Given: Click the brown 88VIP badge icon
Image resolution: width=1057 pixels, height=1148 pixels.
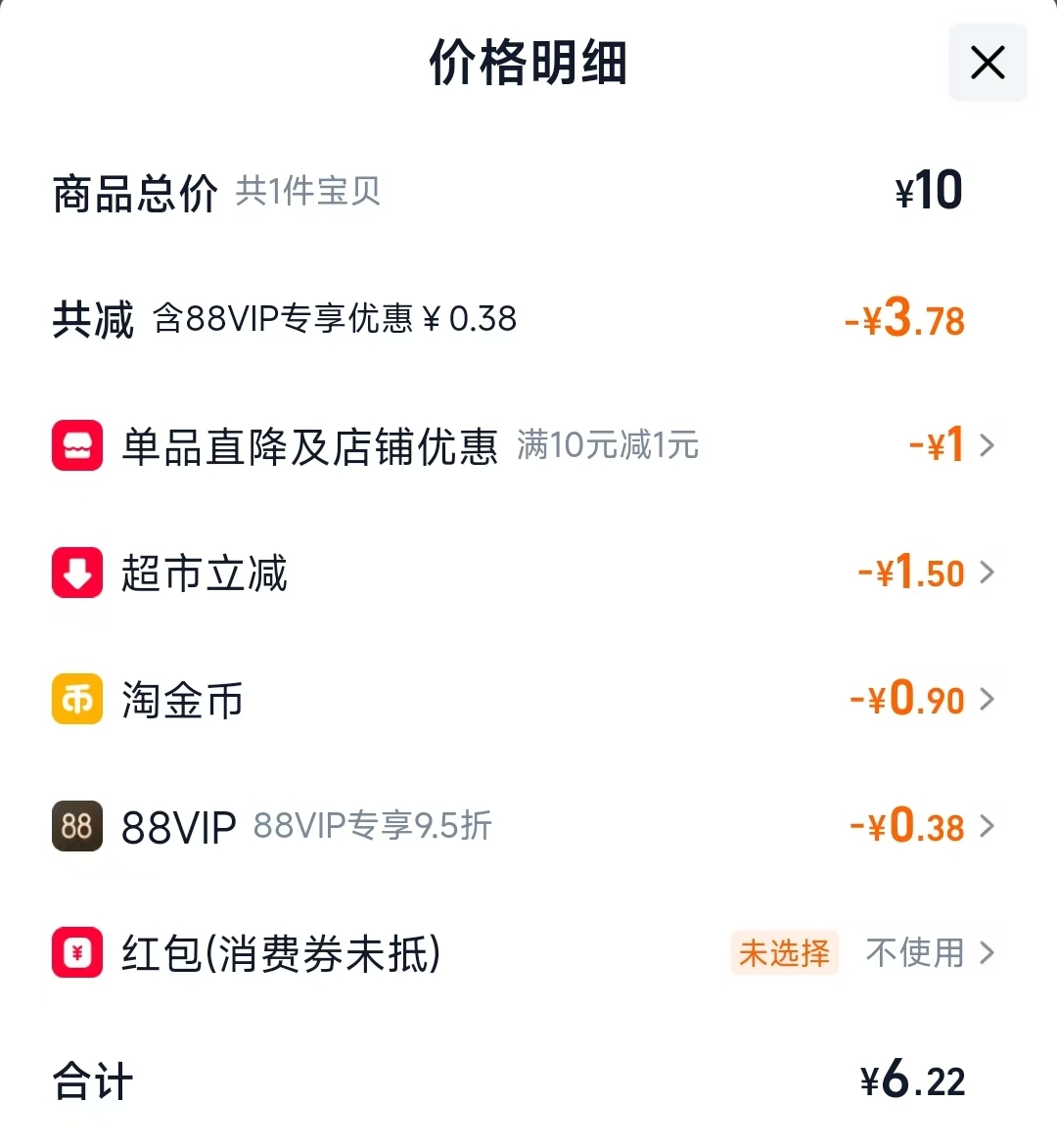Looking at the screenshot, I should (x=76, y=826).
